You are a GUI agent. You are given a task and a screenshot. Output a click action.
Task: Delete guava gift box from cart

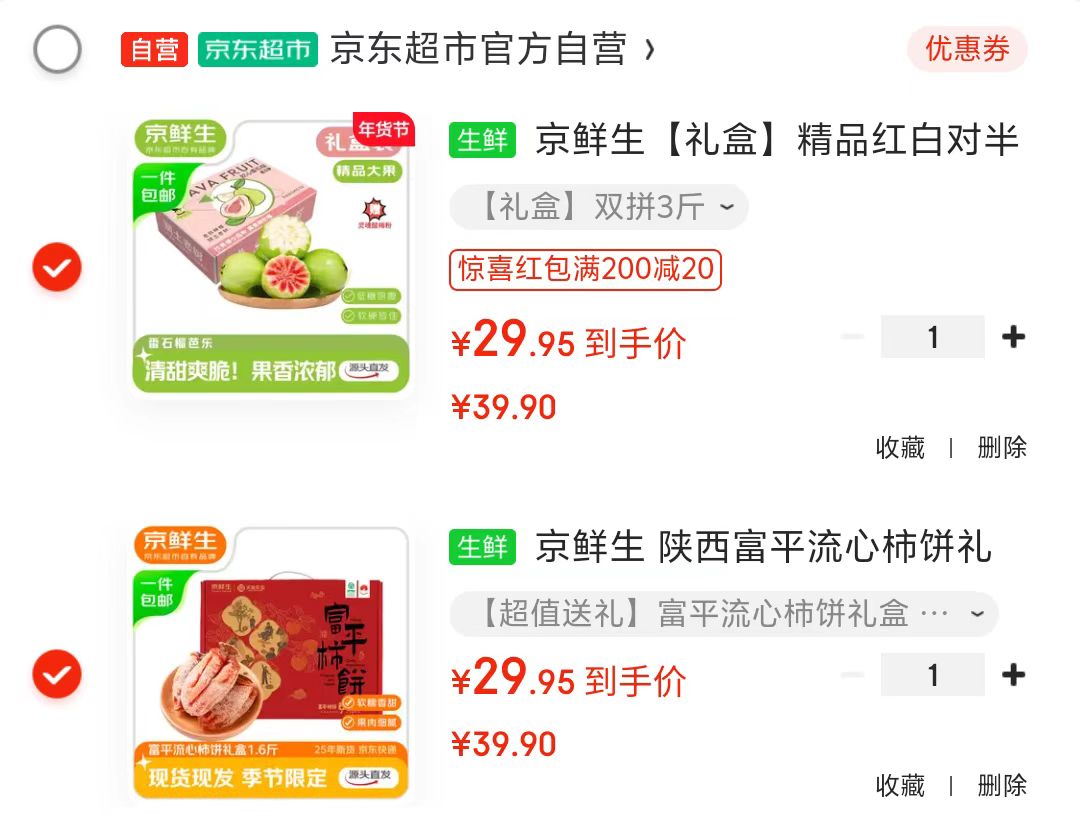point(1001,448)
